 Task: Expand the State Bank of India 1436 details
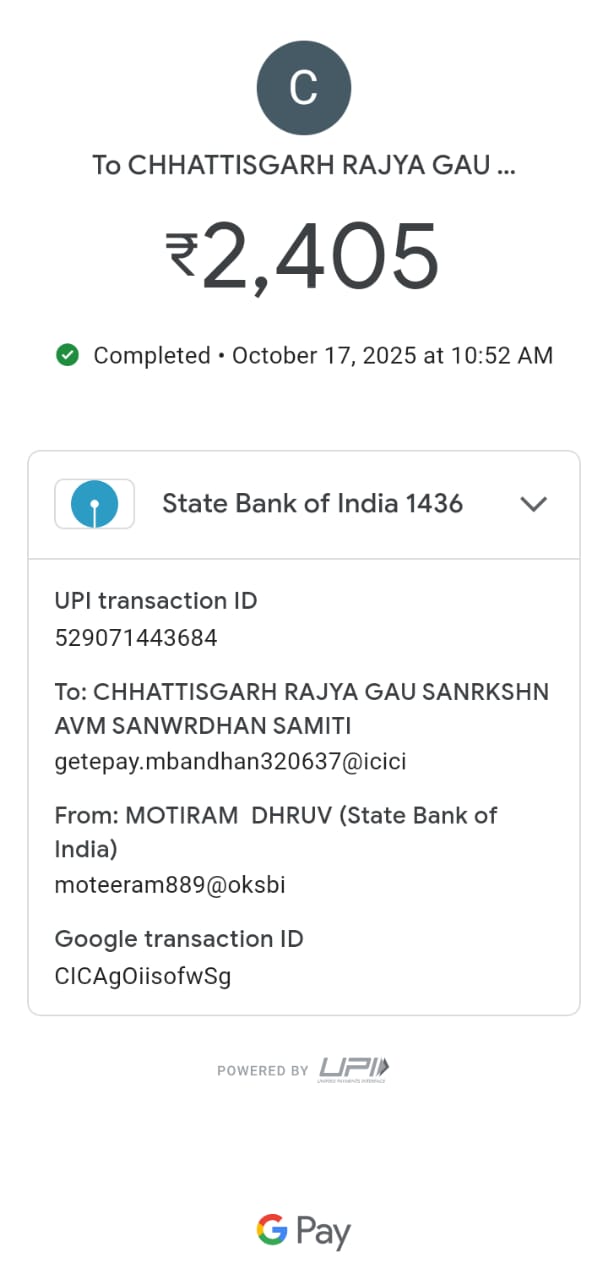click(534, 504)
